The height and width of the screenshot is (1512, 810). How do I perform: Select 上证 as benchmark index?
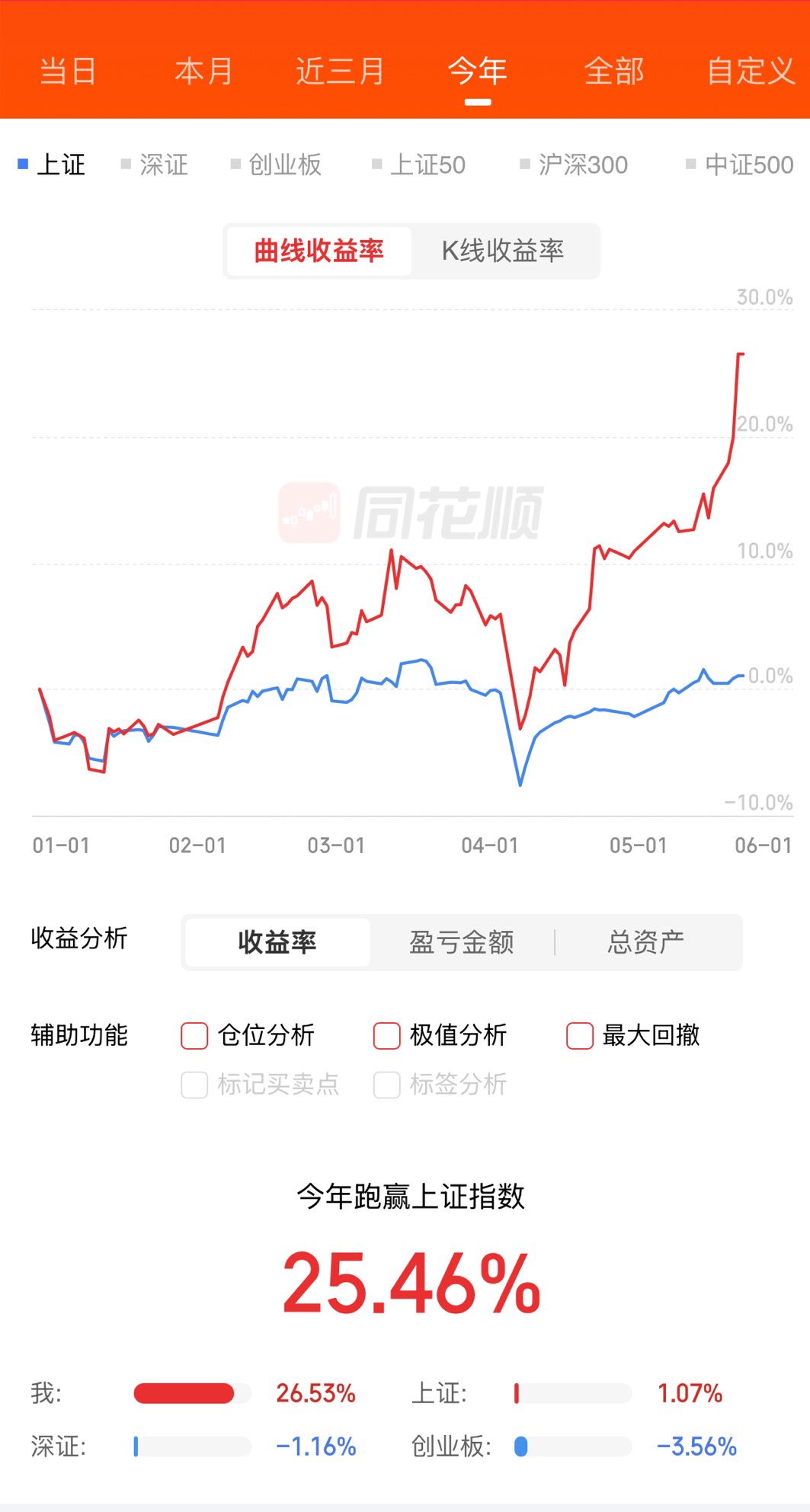tap(51, 165)
